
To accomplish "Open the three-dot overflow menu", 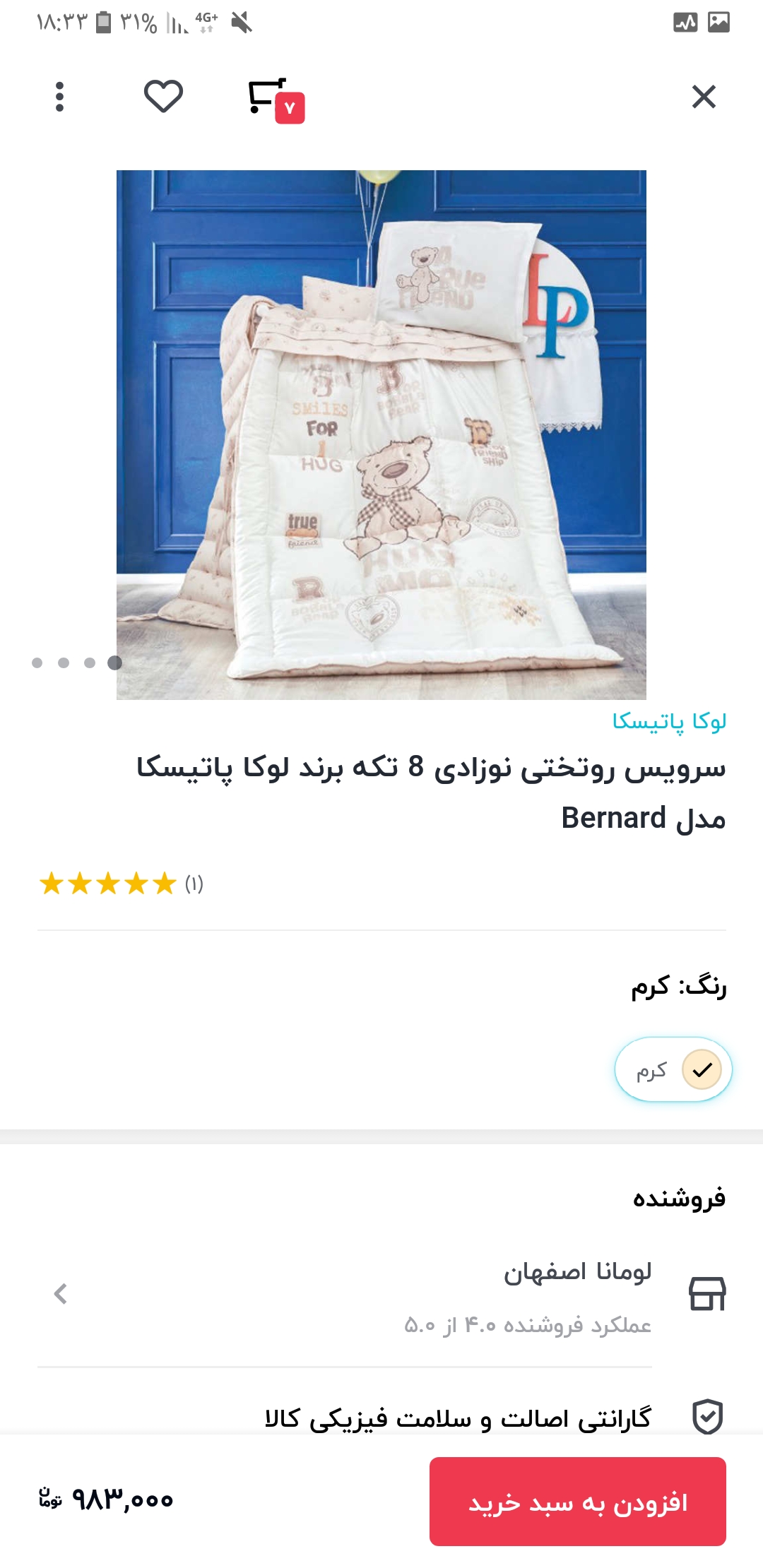I will (x=59, y=97).
